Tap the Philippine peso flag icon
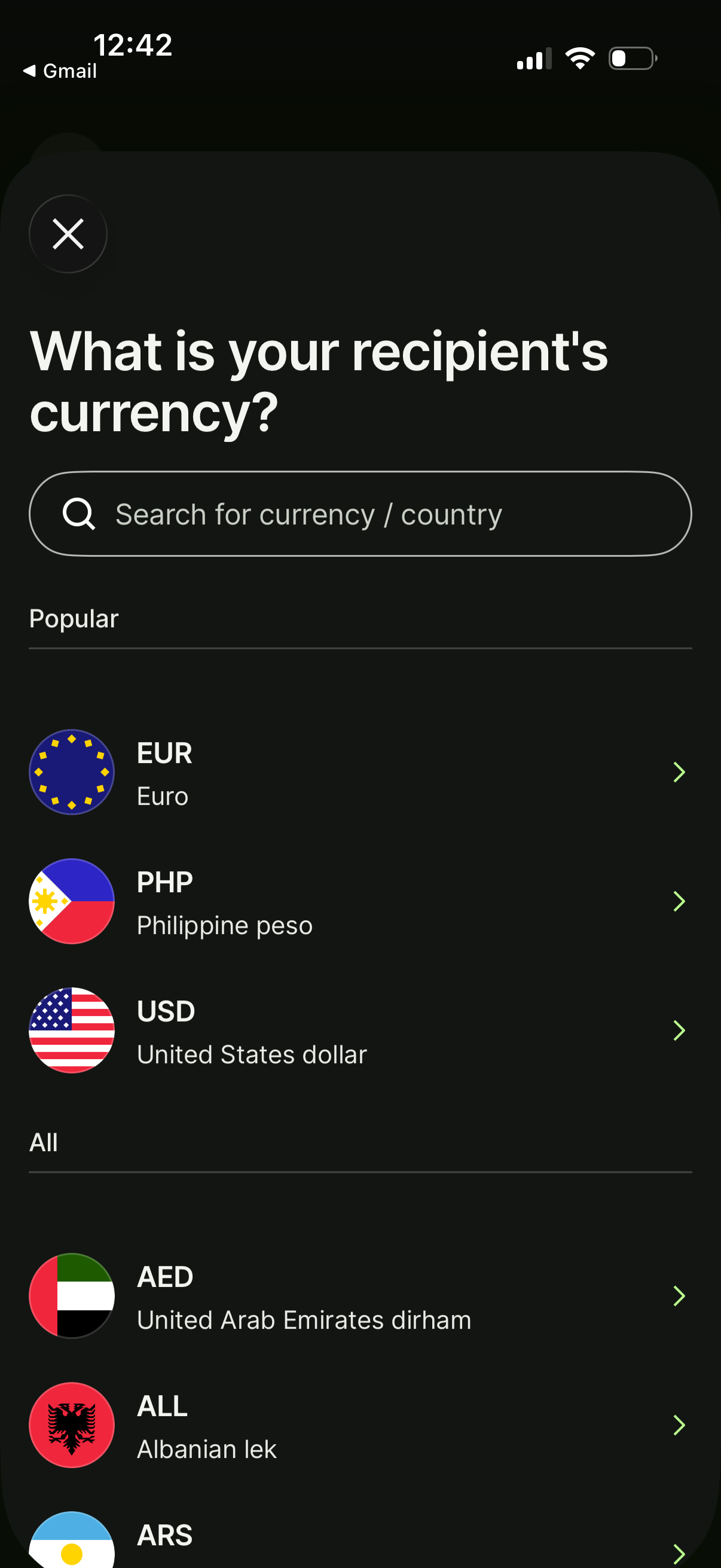Image resolution: width=721 pixels, height=1568 pixels. pyautogui.click(x=71, y=901)
